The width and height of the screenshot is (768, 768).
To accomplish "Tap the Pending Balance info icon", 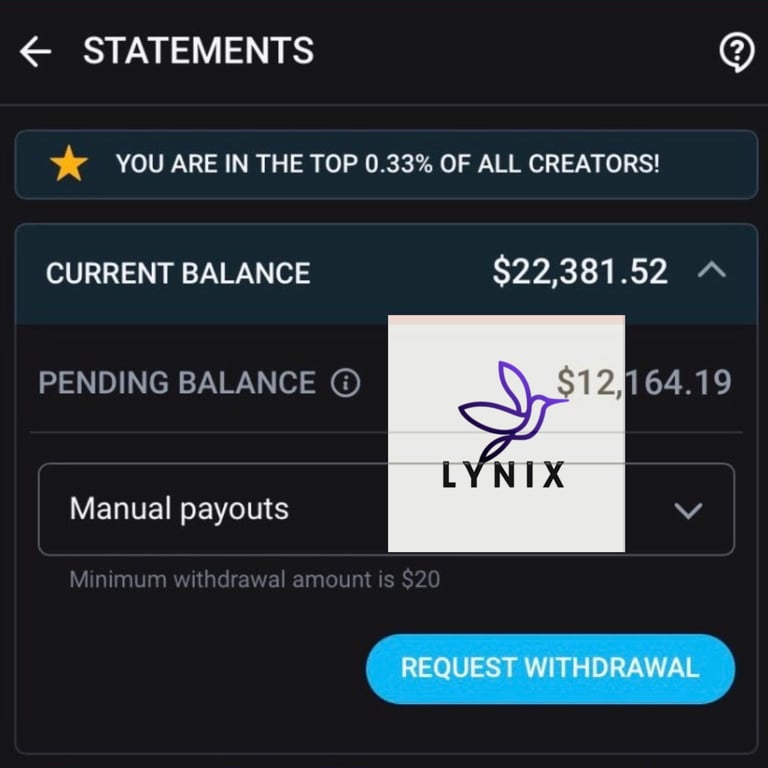I will [345, 383].
